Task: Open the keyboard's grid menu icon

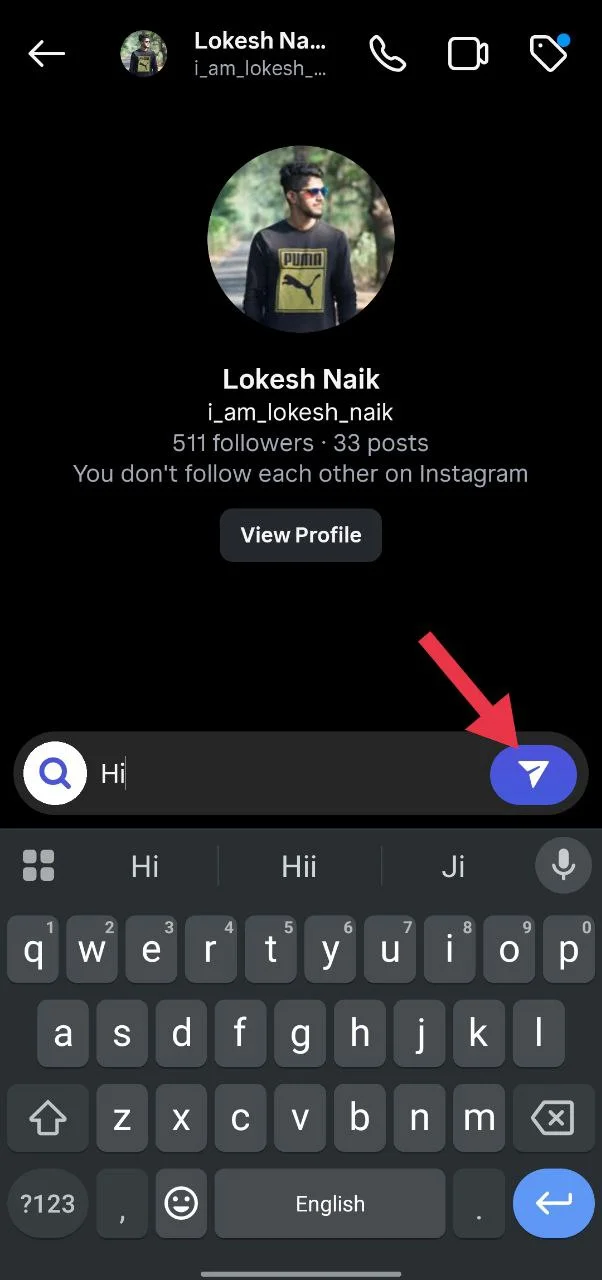Action: 38,866
